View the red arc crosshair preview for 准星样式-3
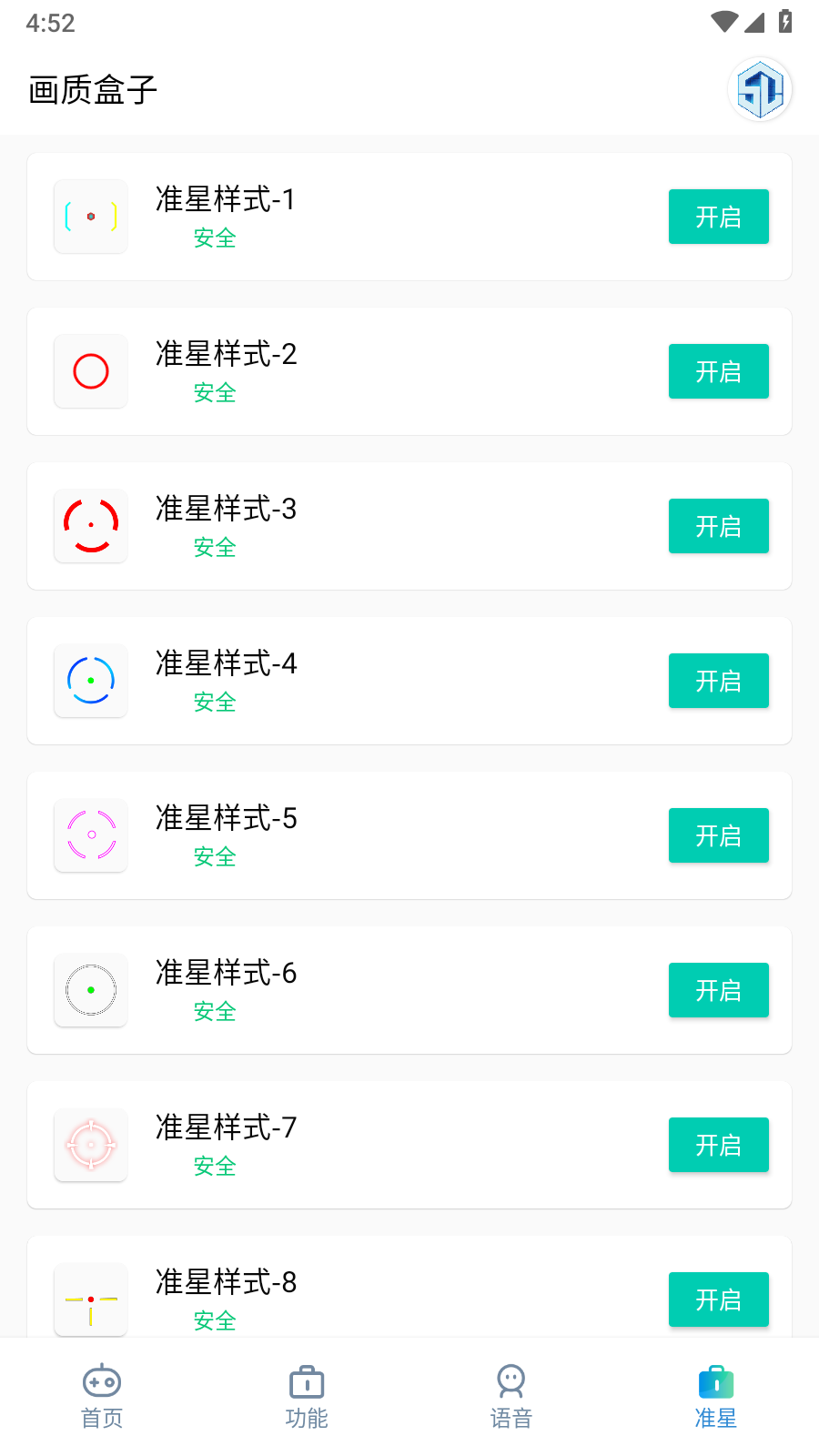 click(x=90, y=526)
